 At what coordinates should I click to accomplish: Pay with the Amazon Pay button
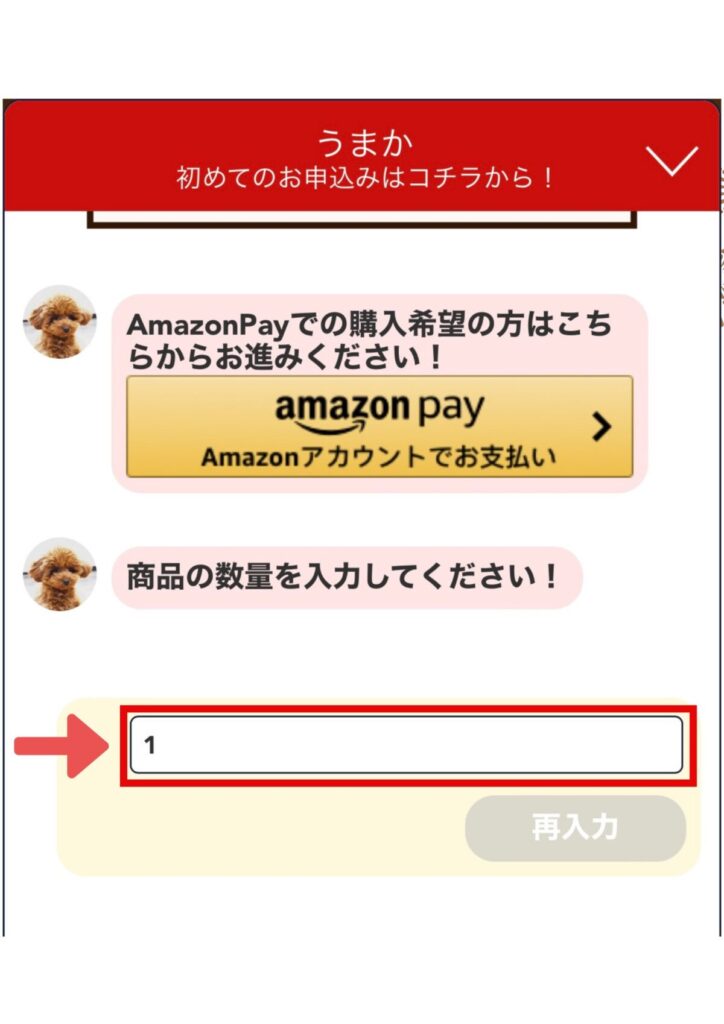click(x=380, y=427)
